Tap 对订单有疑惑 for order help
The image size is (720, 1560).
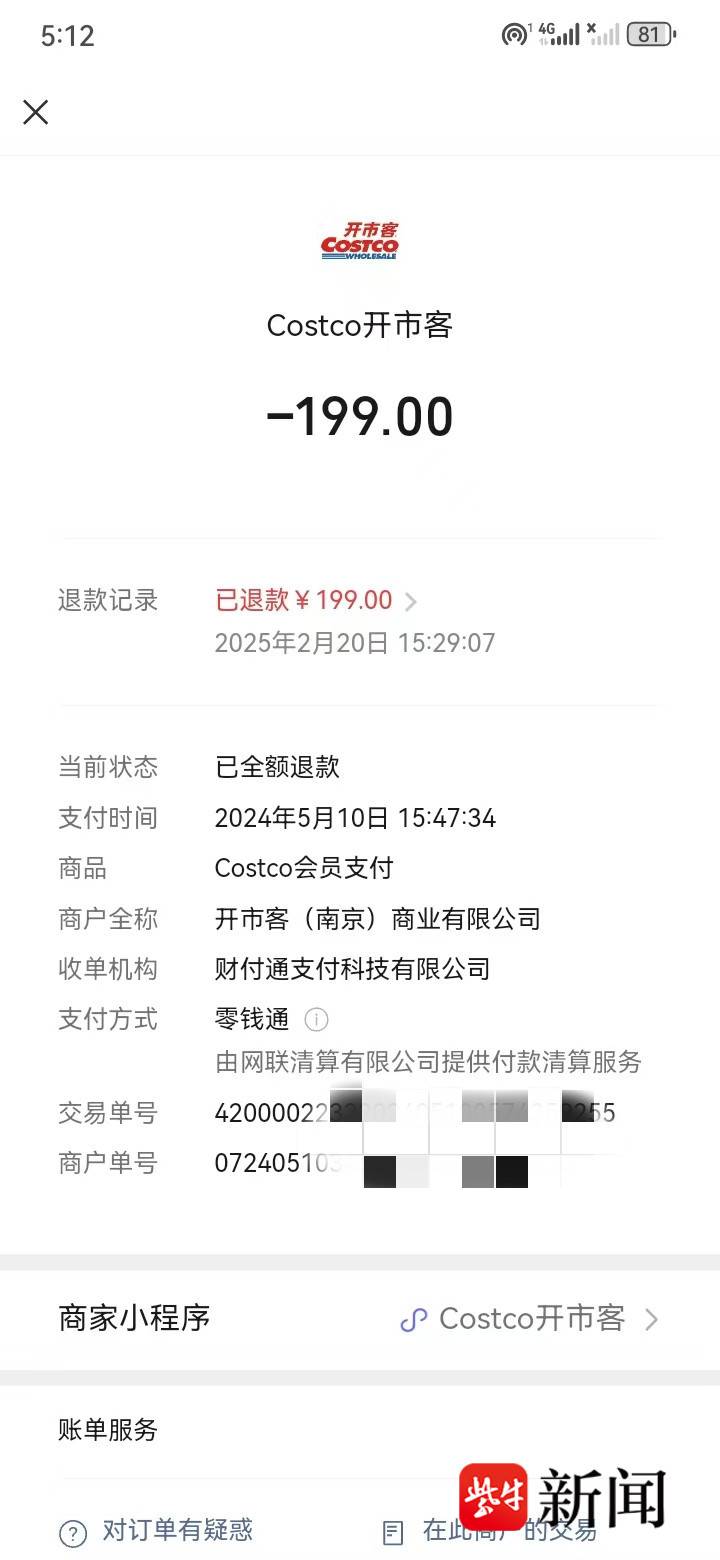(158, 1530)
